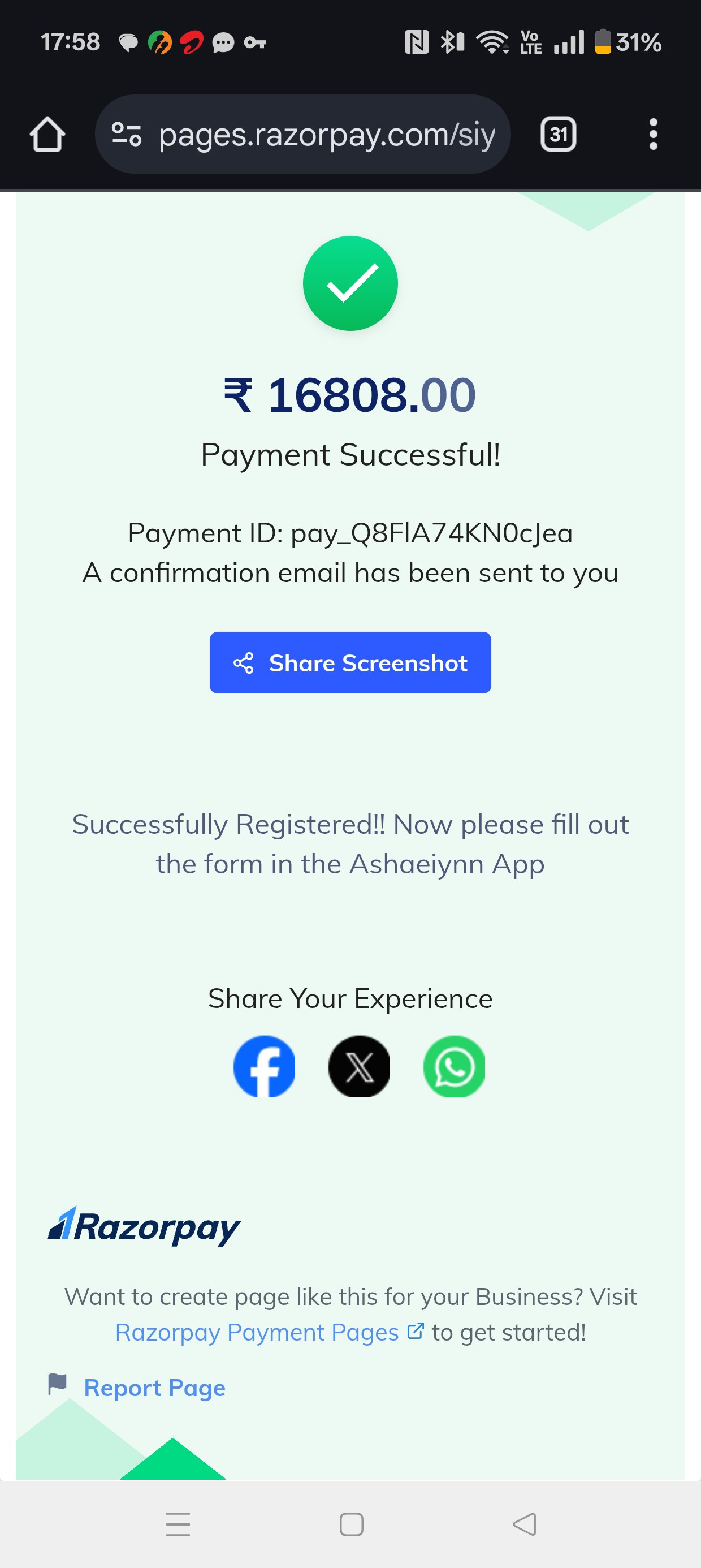Tap the browser home icon

tap(47, 134)
